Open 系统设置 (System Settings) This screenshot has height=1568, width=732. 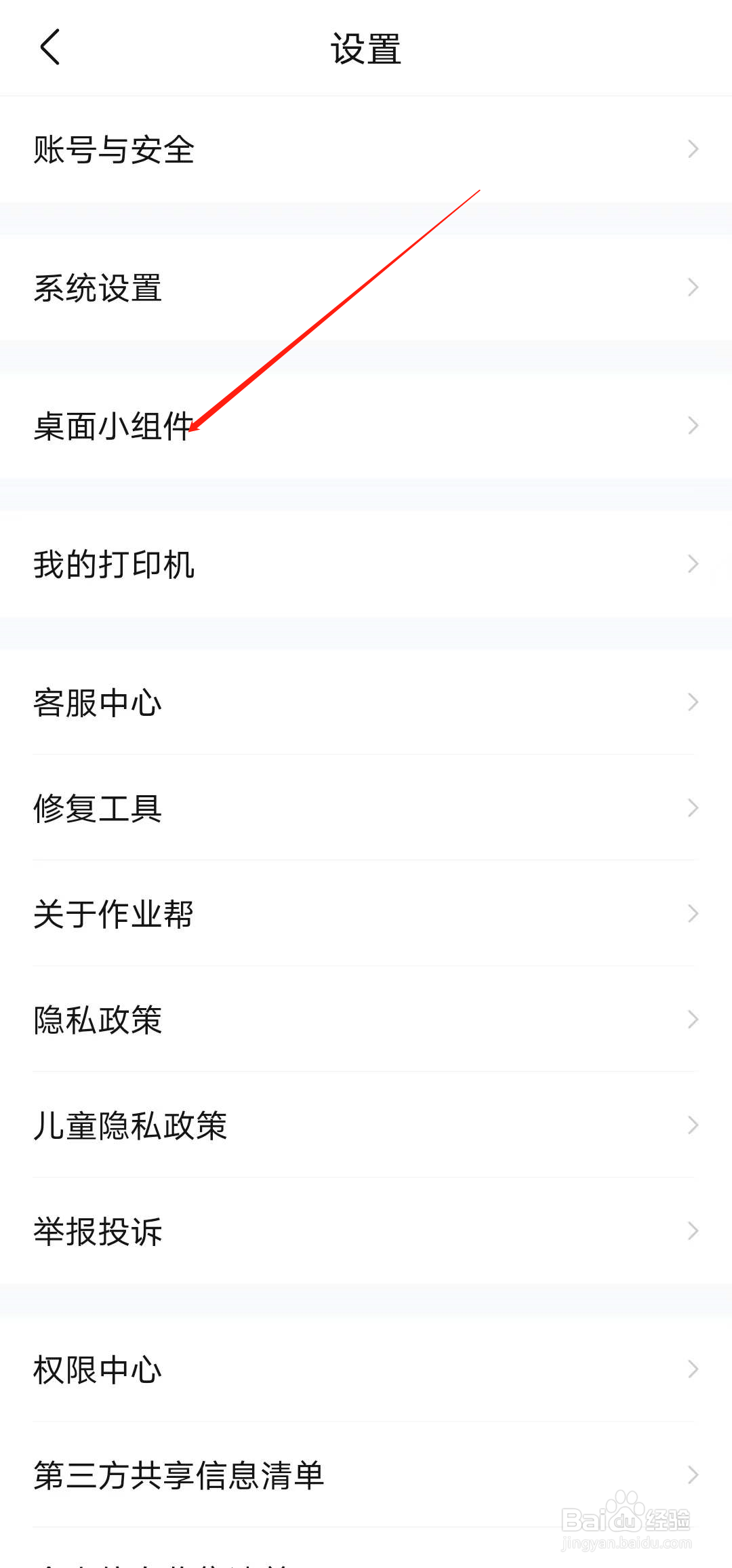pyautogui.click(x=97, y=287)
